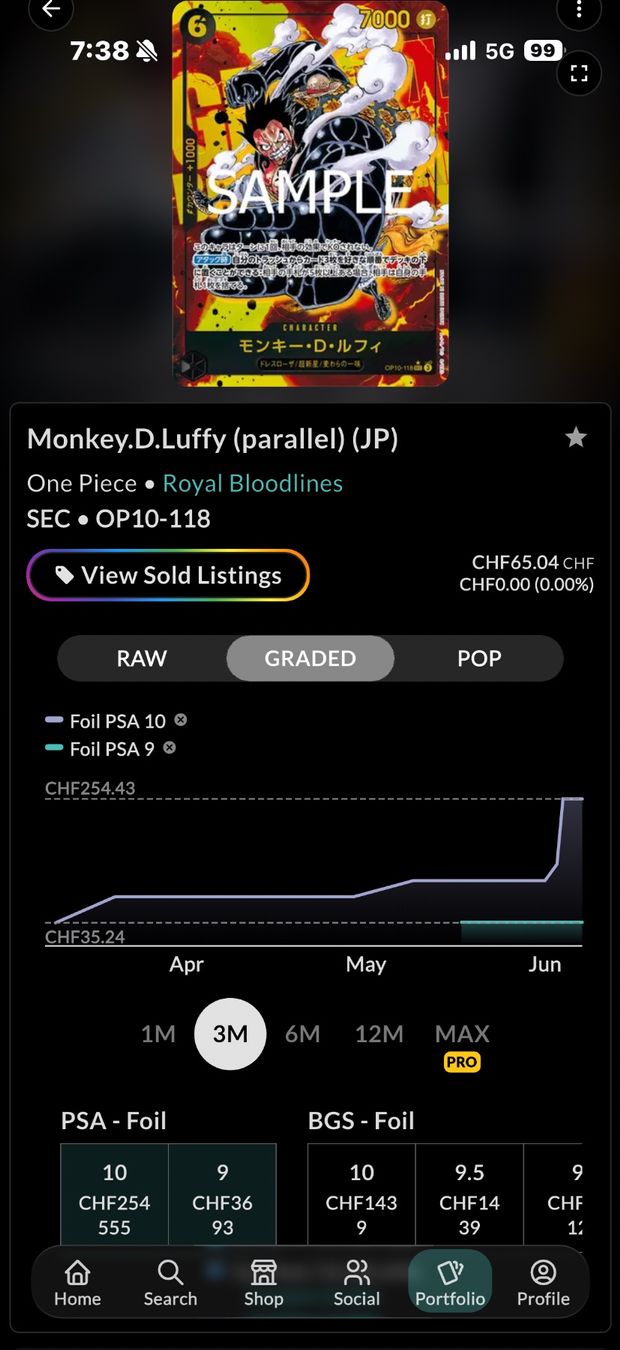The height and width of the screenshot is (1350, 620).
Task: Switch to the POP tab
Action: 479,658
